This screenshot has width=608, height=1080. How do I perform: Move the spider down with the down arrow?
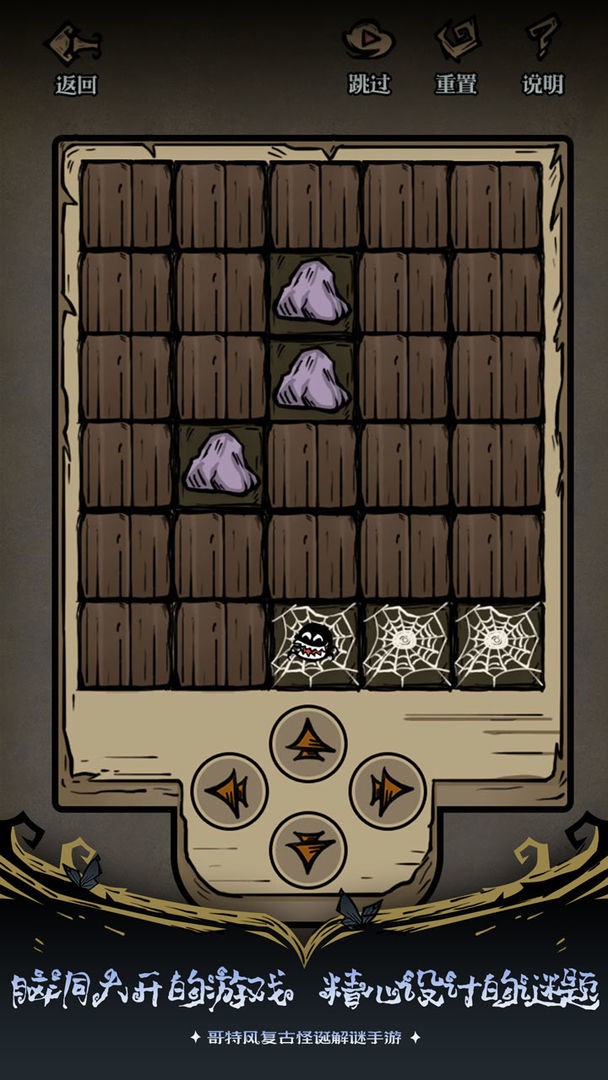pyautogui.click(x=308, y=849)
